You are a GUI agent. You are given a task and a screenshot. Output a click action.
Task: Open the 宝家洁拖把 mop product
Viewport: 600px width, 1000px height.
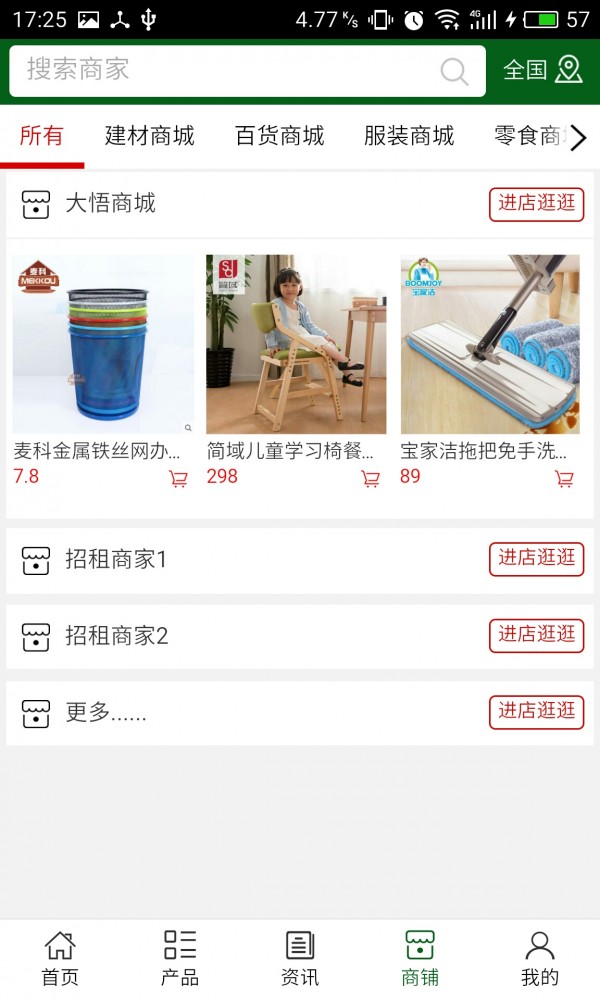coord(490,345)
